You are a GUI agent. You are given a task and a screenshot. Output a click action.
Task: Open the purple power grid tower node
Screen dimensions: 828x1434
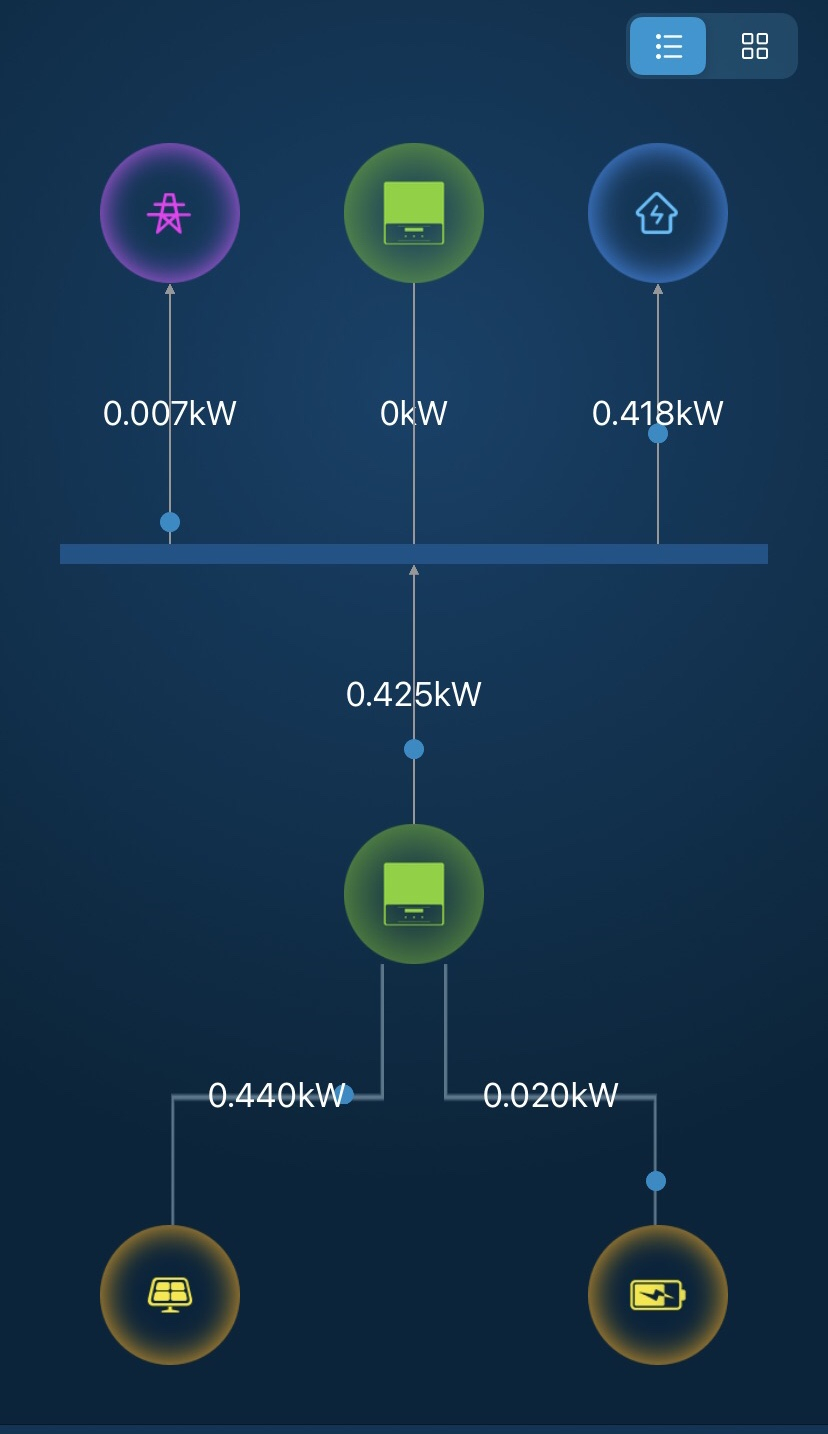click(x=170, y=213)
